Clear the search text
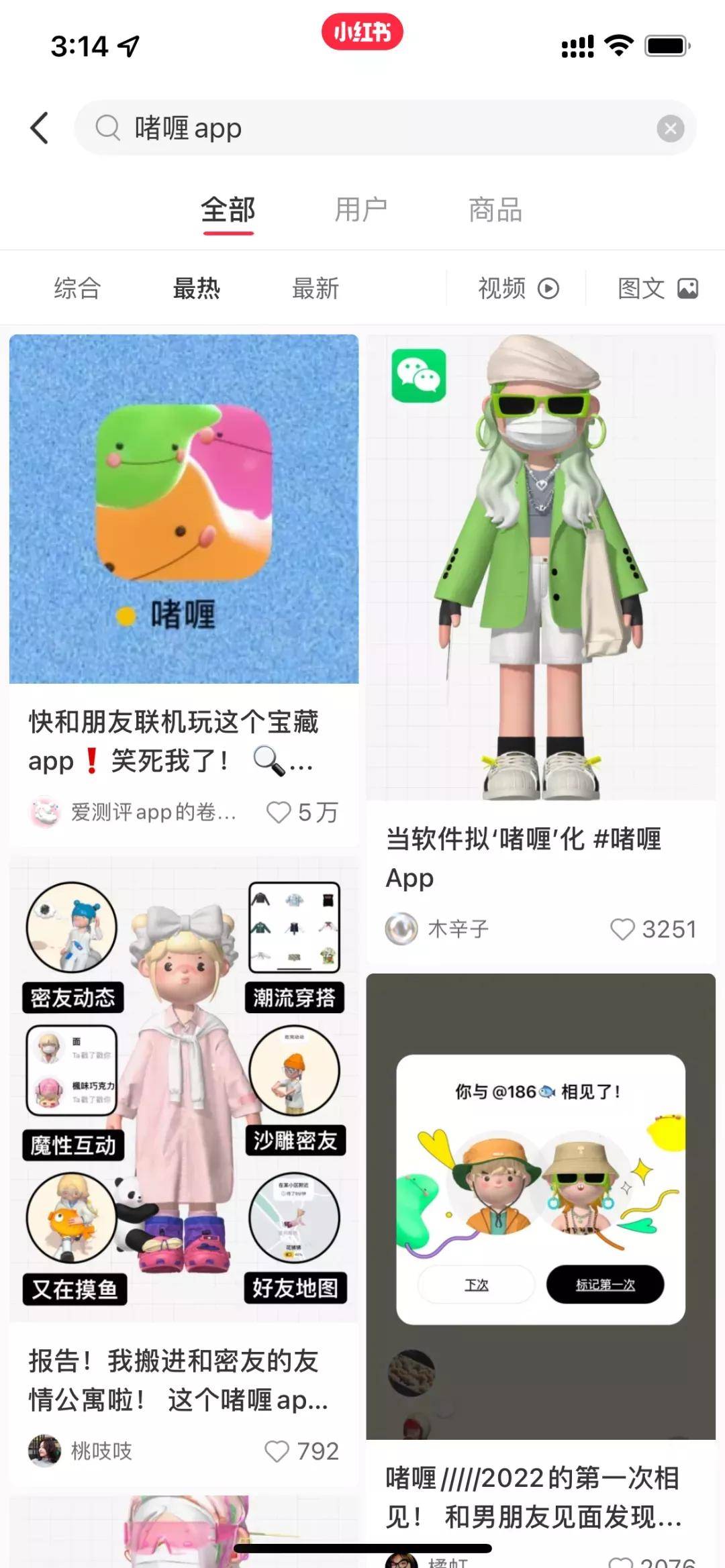This screenshot has width=725, height=1568. click(x=670, y=128)
